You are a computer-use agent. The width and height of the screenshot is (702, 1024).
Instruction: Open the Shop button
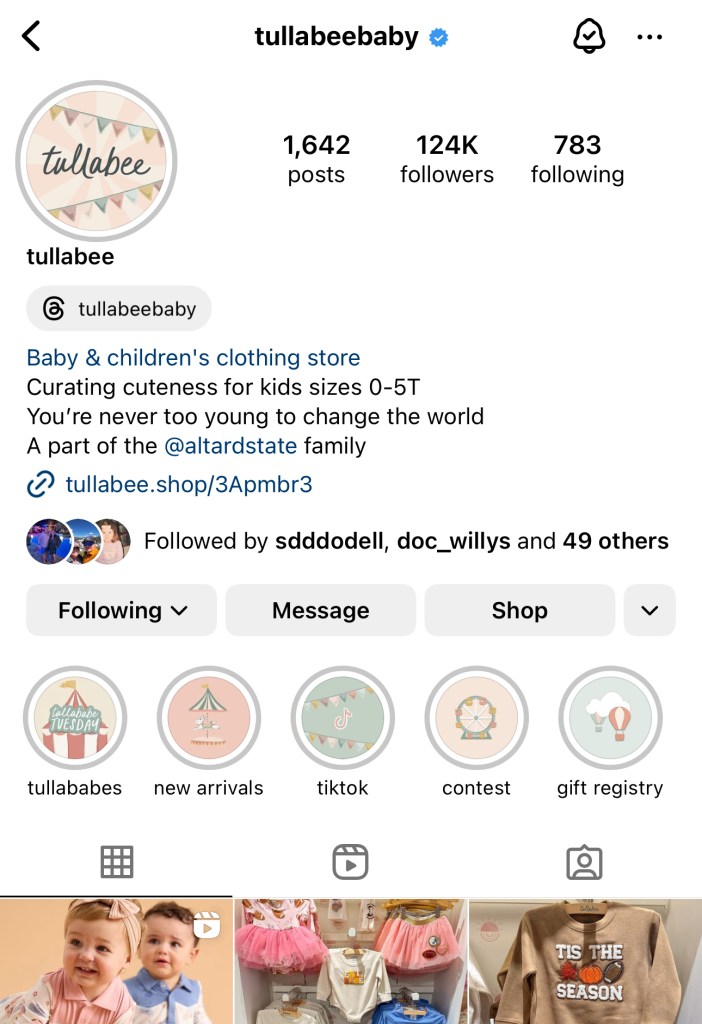[x=519, y=610]
